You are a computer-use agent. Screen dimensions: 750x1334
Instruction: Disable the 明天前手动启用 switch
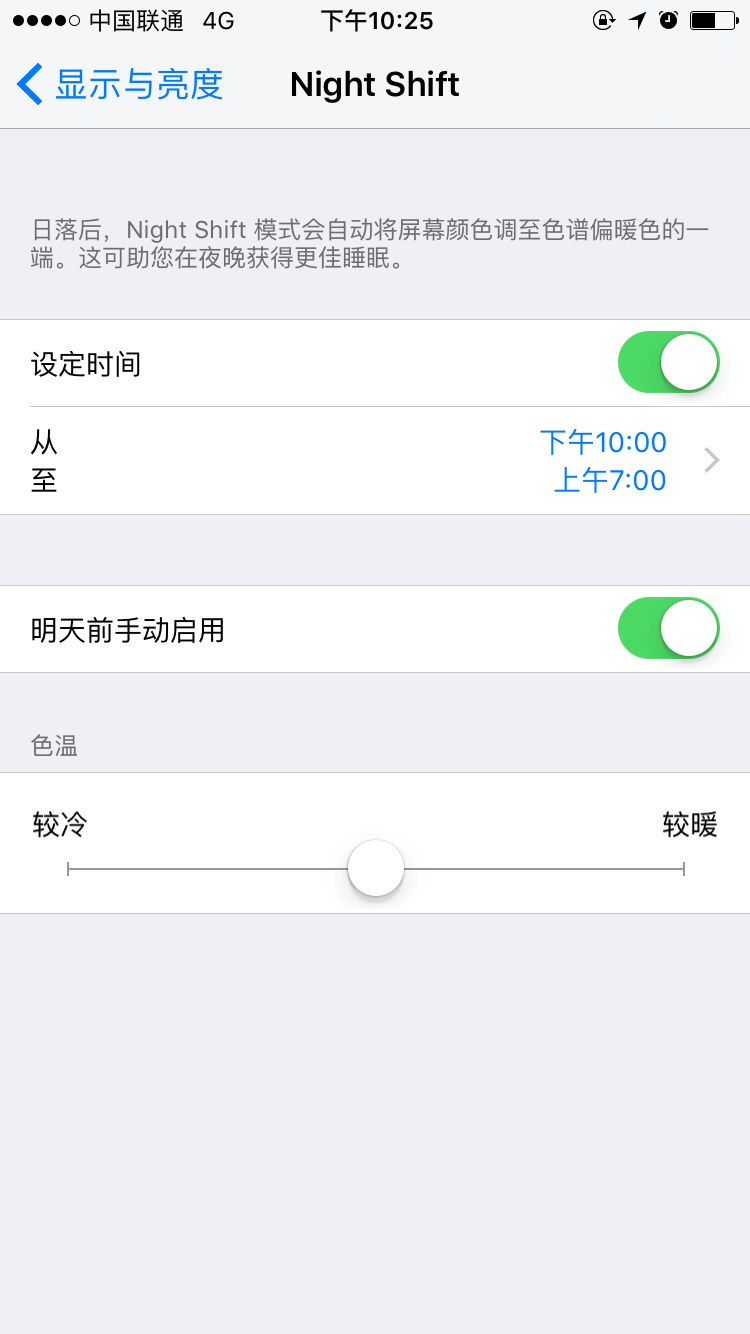669,628
